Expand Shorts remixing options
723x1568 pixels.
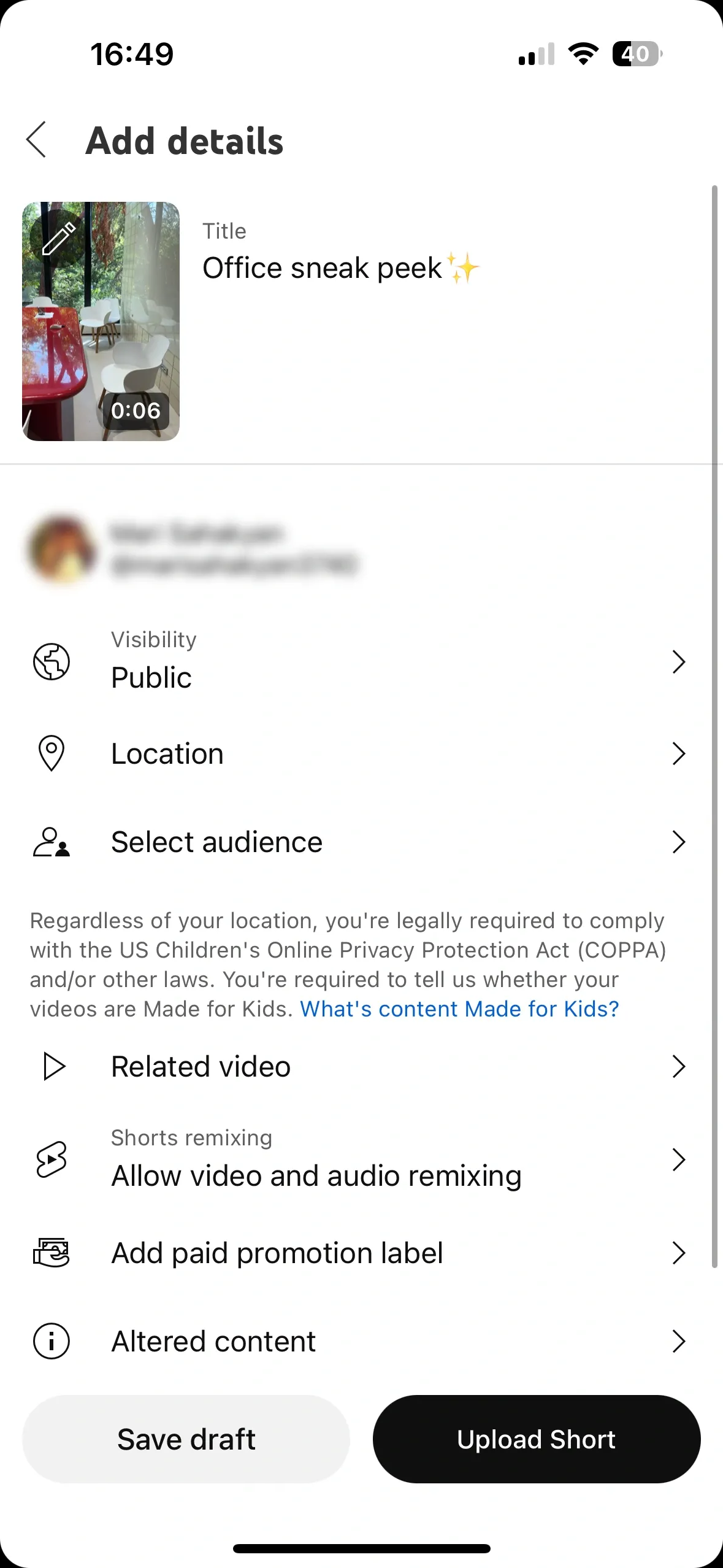click(679, 1159)
